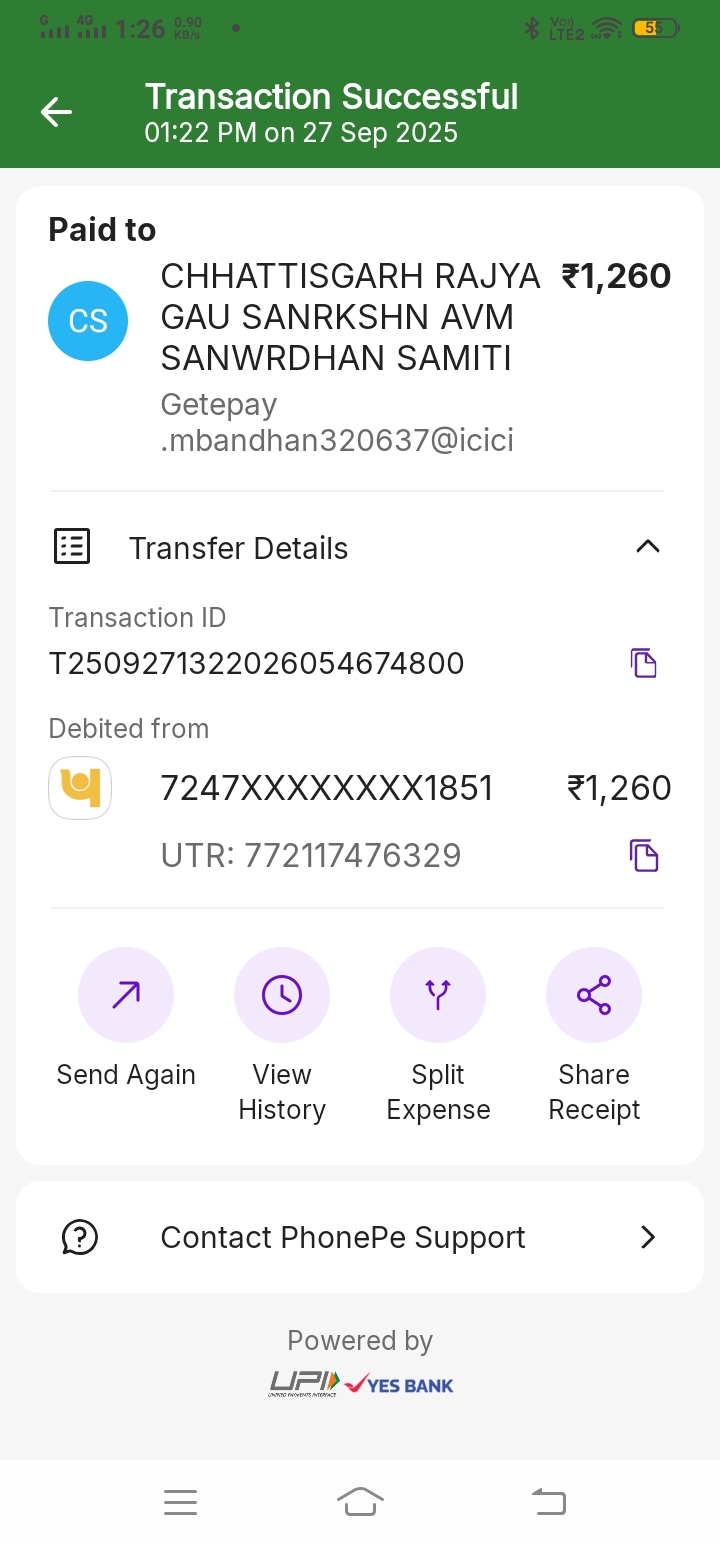Share Receipt of this transaction
The width and height of the screenshot is (720, 1544).
(x=594, y=995)
